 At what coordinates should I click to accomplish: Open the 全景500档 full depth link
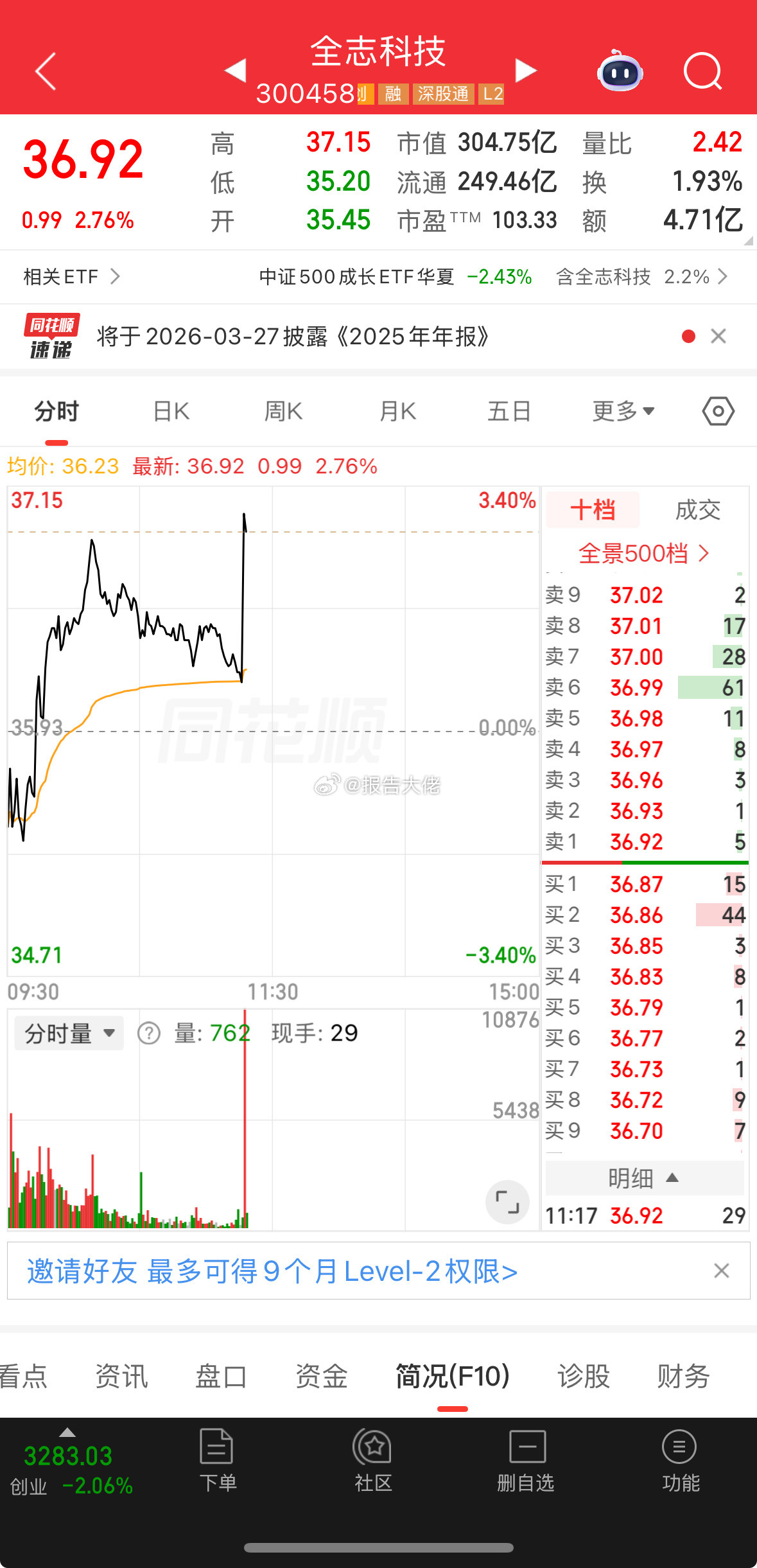tap(644, 554)
